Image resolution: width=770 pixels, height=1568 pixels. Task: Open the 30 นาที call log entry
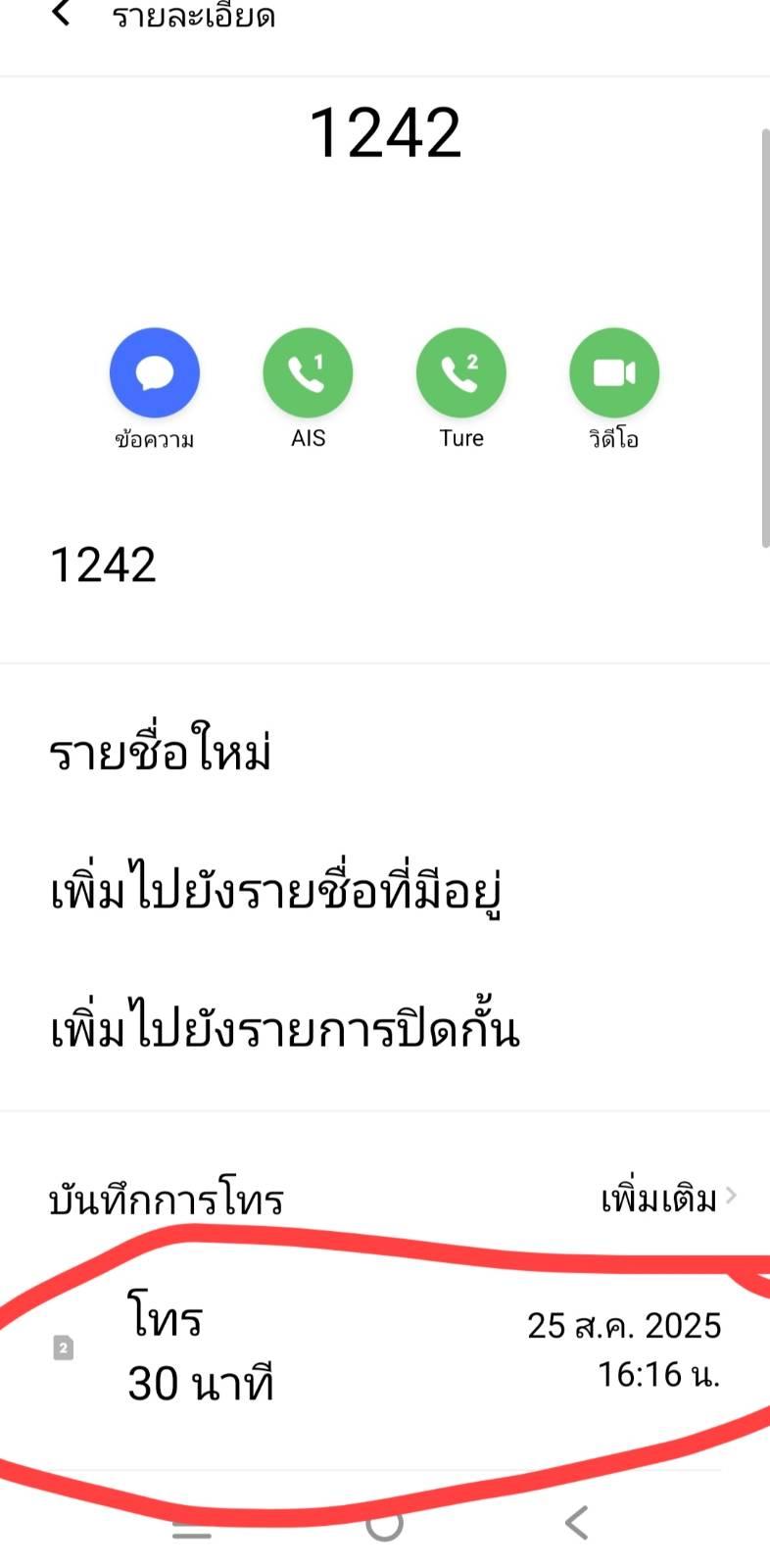385,1350
